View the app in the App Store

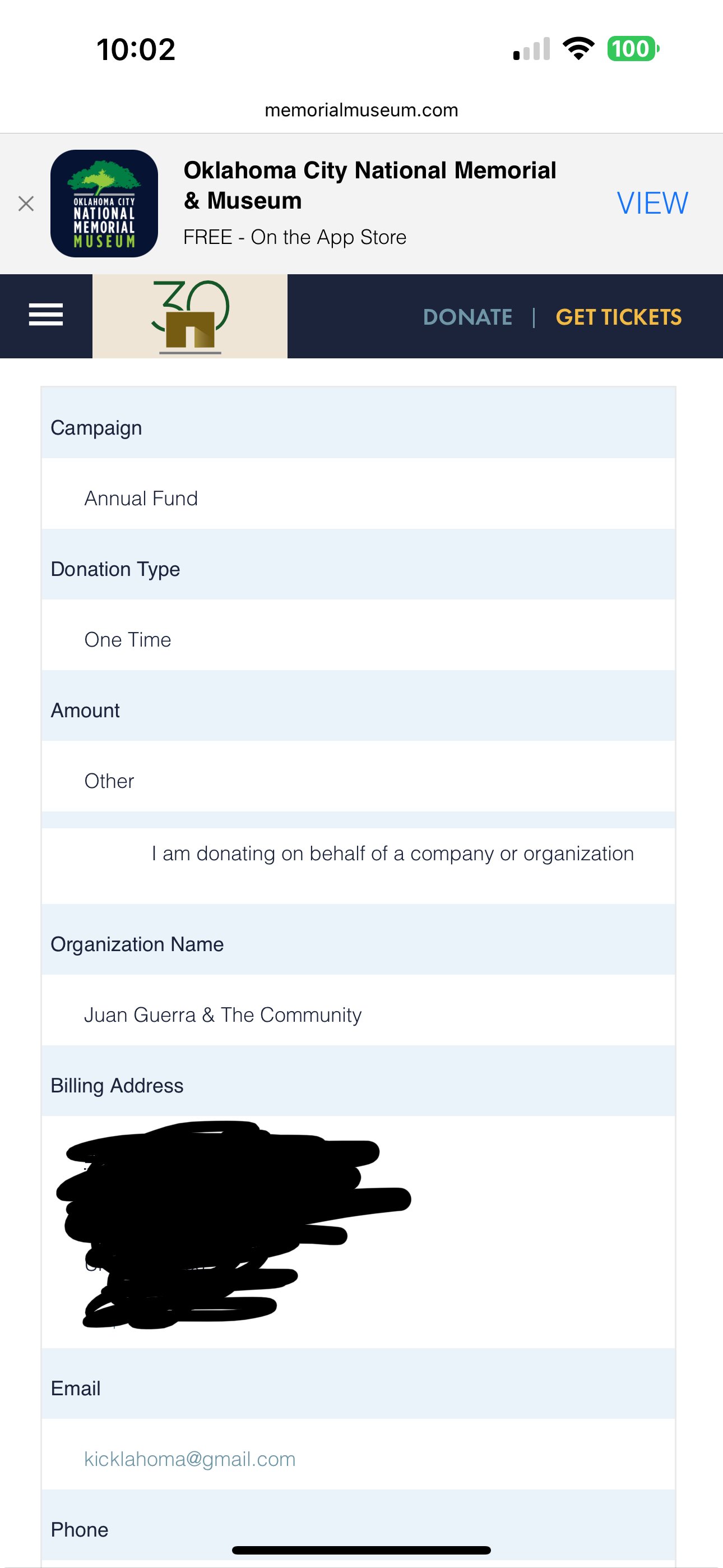click(x=652, y=204)
